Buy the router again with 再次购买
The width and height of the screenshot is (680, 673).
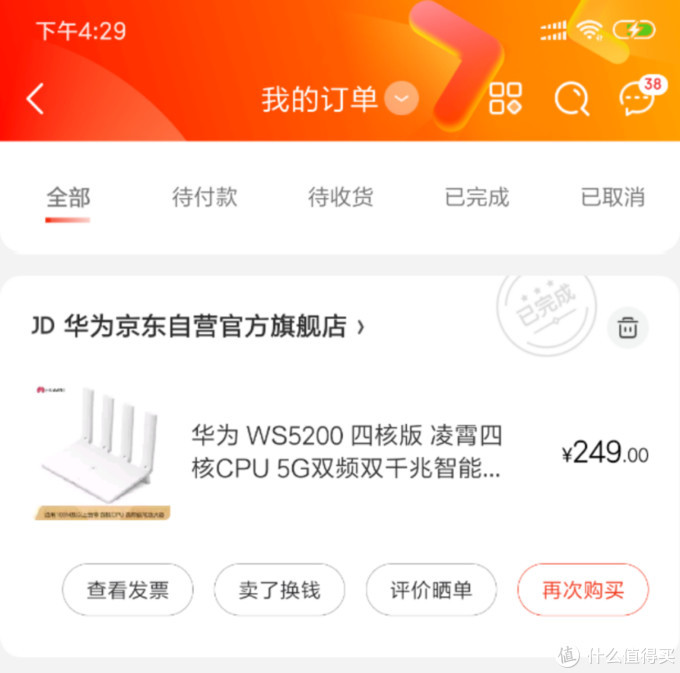click(x=583, y=590)
